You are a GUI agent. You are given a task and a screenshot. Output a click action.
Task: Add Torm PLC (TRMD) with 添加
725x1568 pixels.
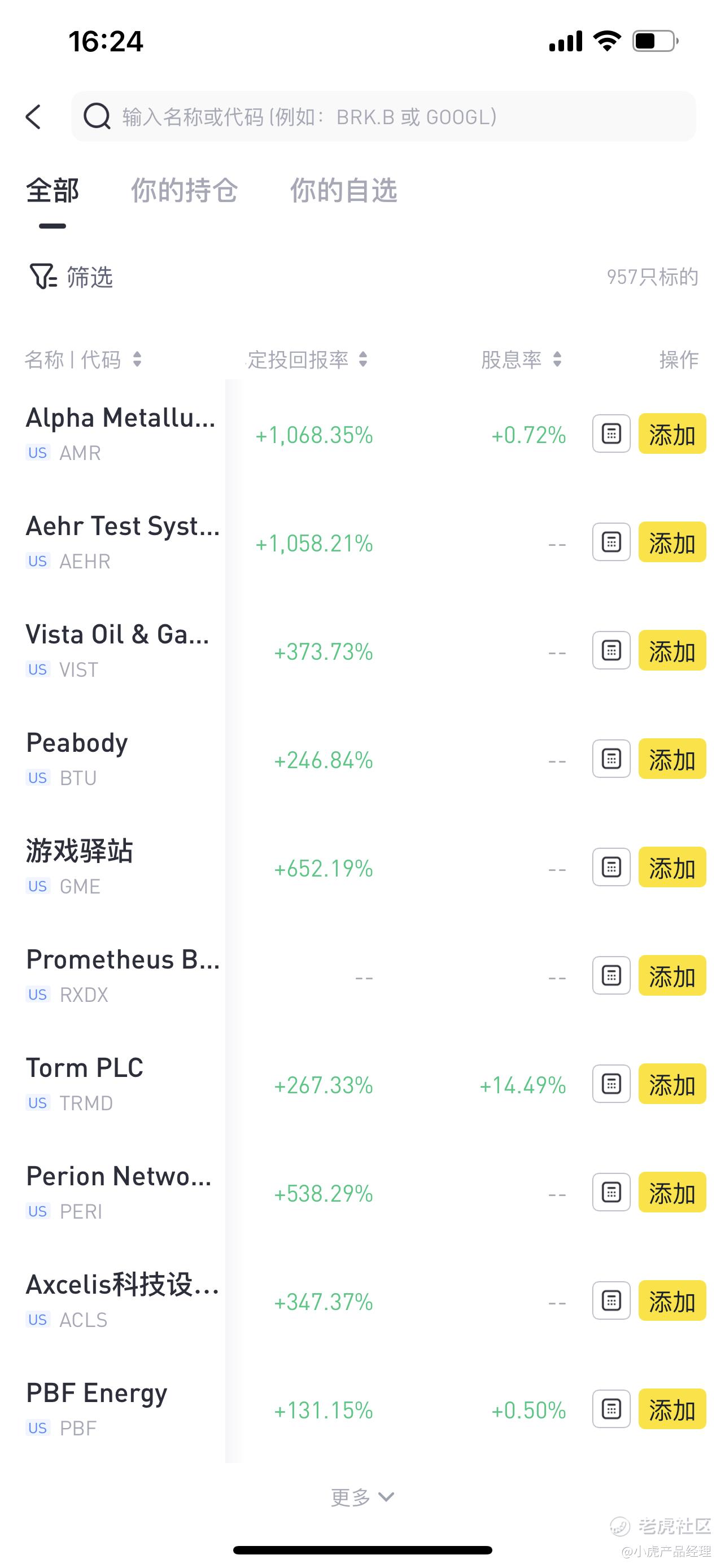click(672, 1084)
